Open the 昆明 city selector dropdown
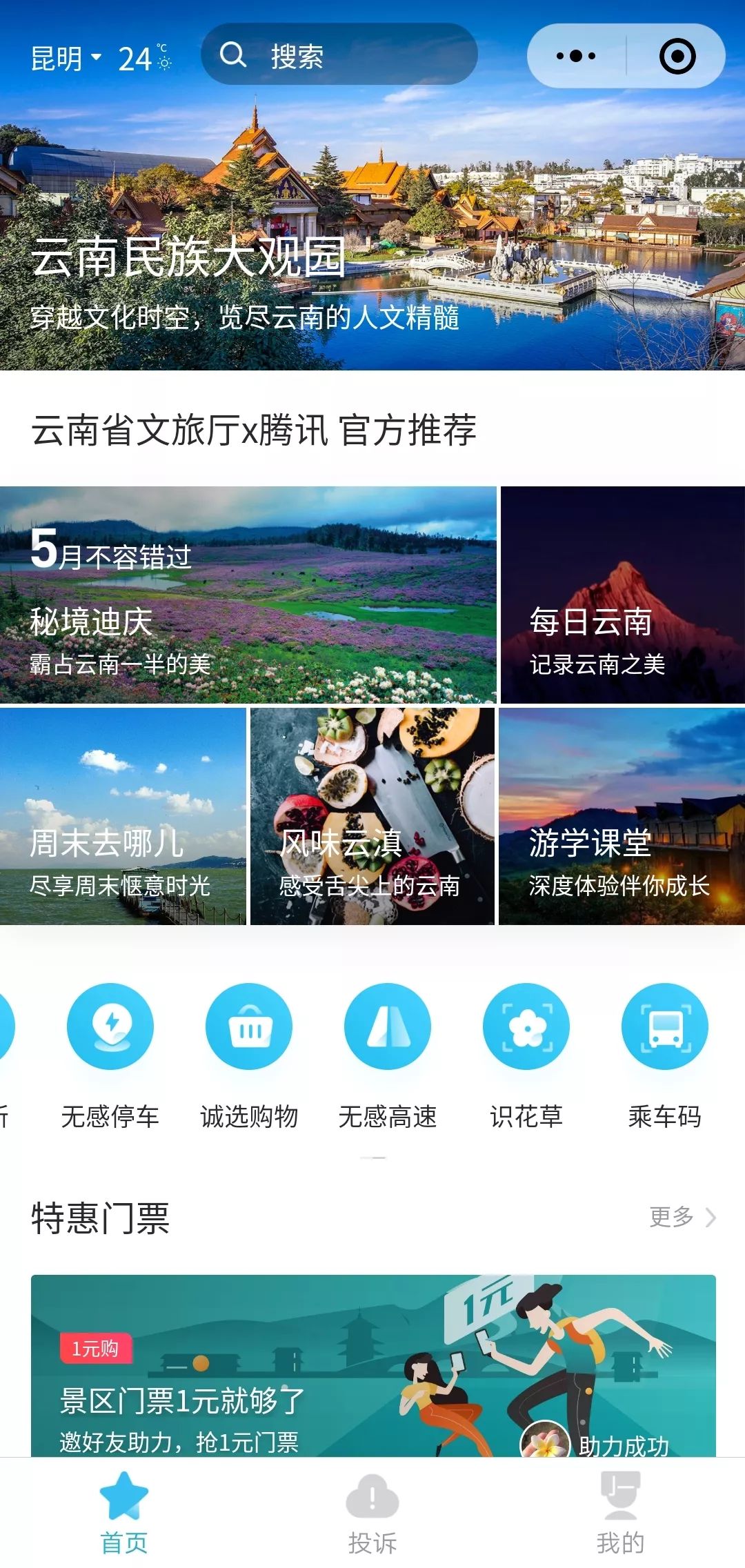 tap(66, 58)
